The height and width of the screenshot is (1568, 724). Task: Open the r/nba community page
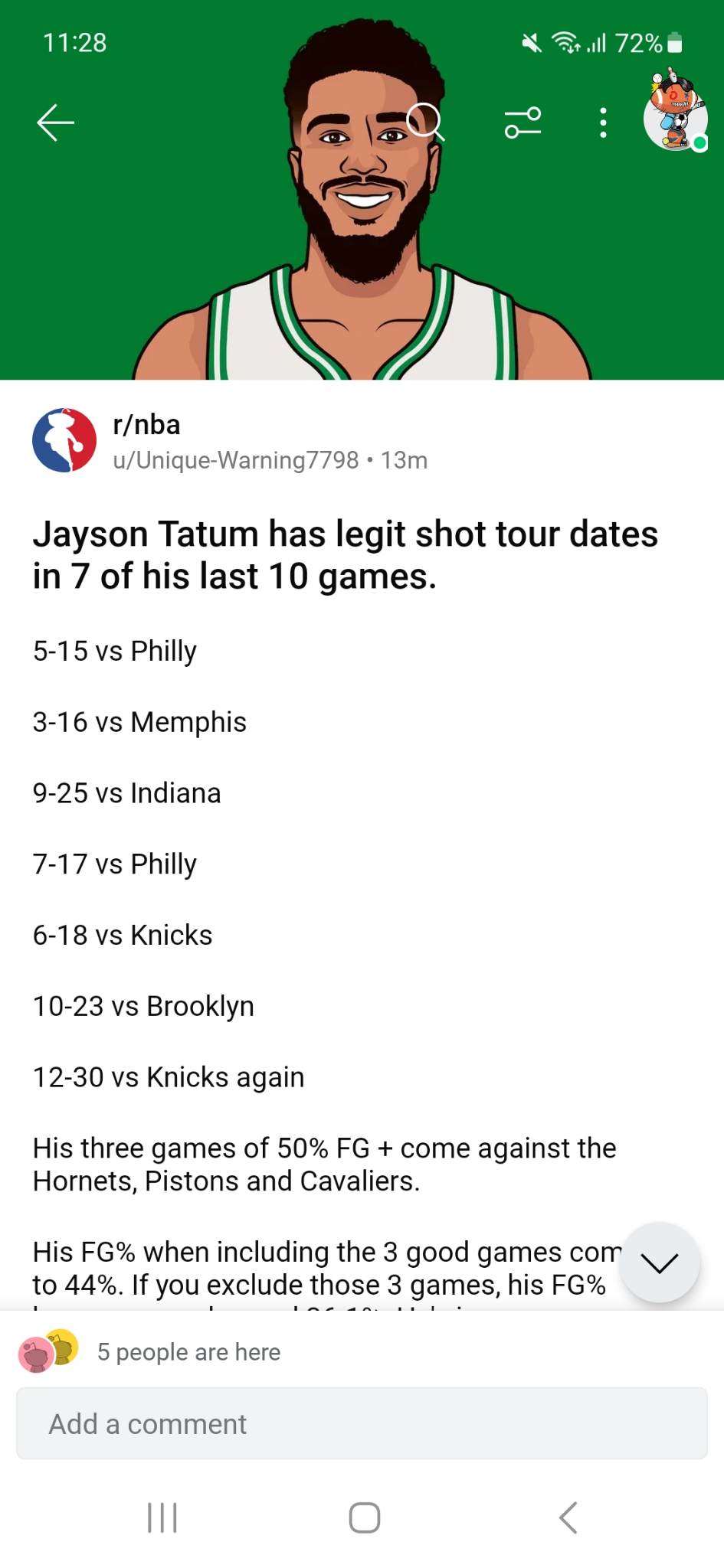click(x=146, y=424)
